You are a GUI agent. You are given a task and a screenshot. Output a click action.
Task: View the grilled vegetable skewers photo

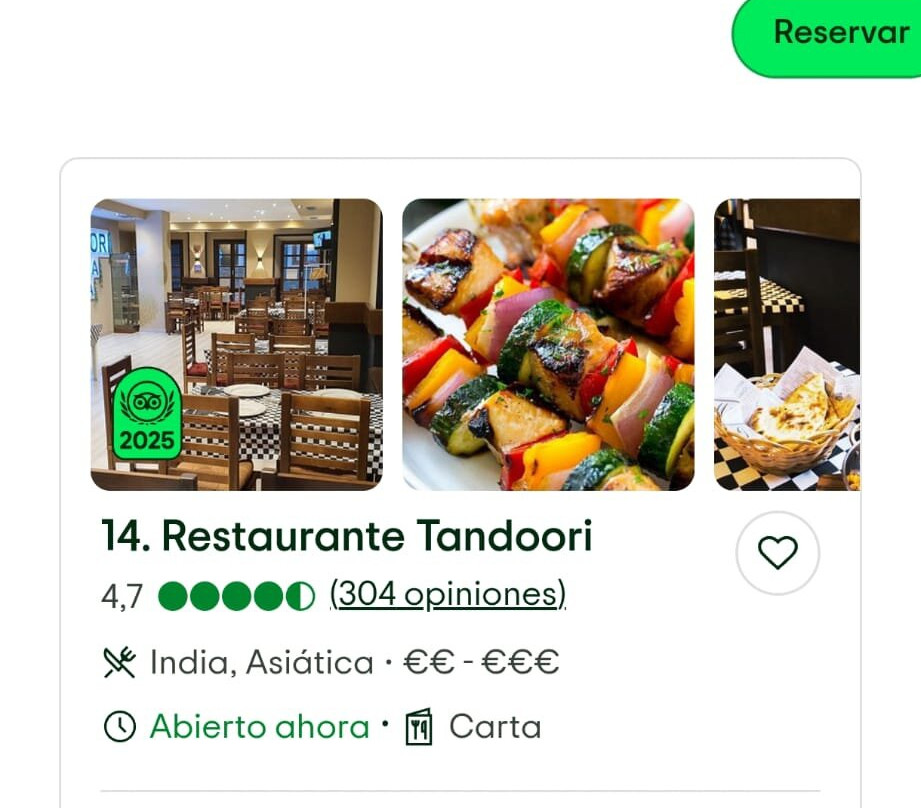548,344
